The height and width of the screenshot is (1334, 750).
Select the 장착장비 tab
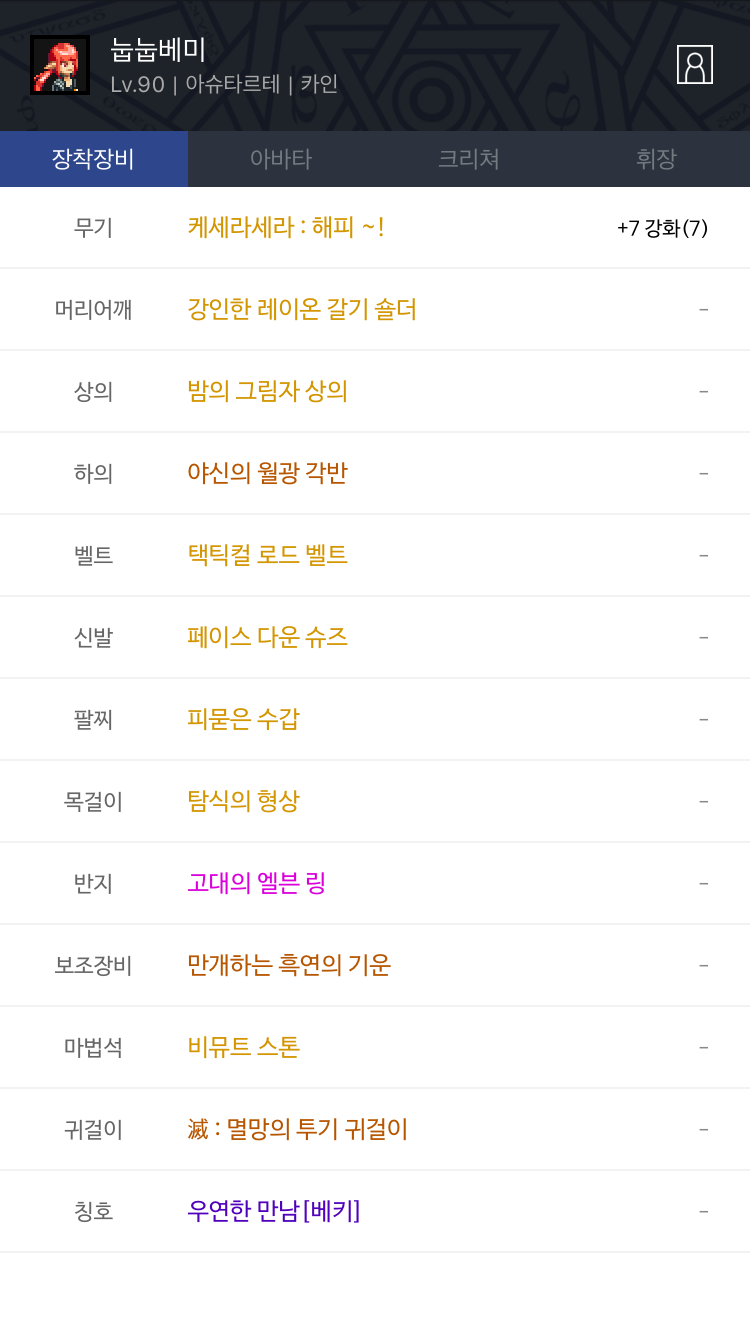coord(93,159)
